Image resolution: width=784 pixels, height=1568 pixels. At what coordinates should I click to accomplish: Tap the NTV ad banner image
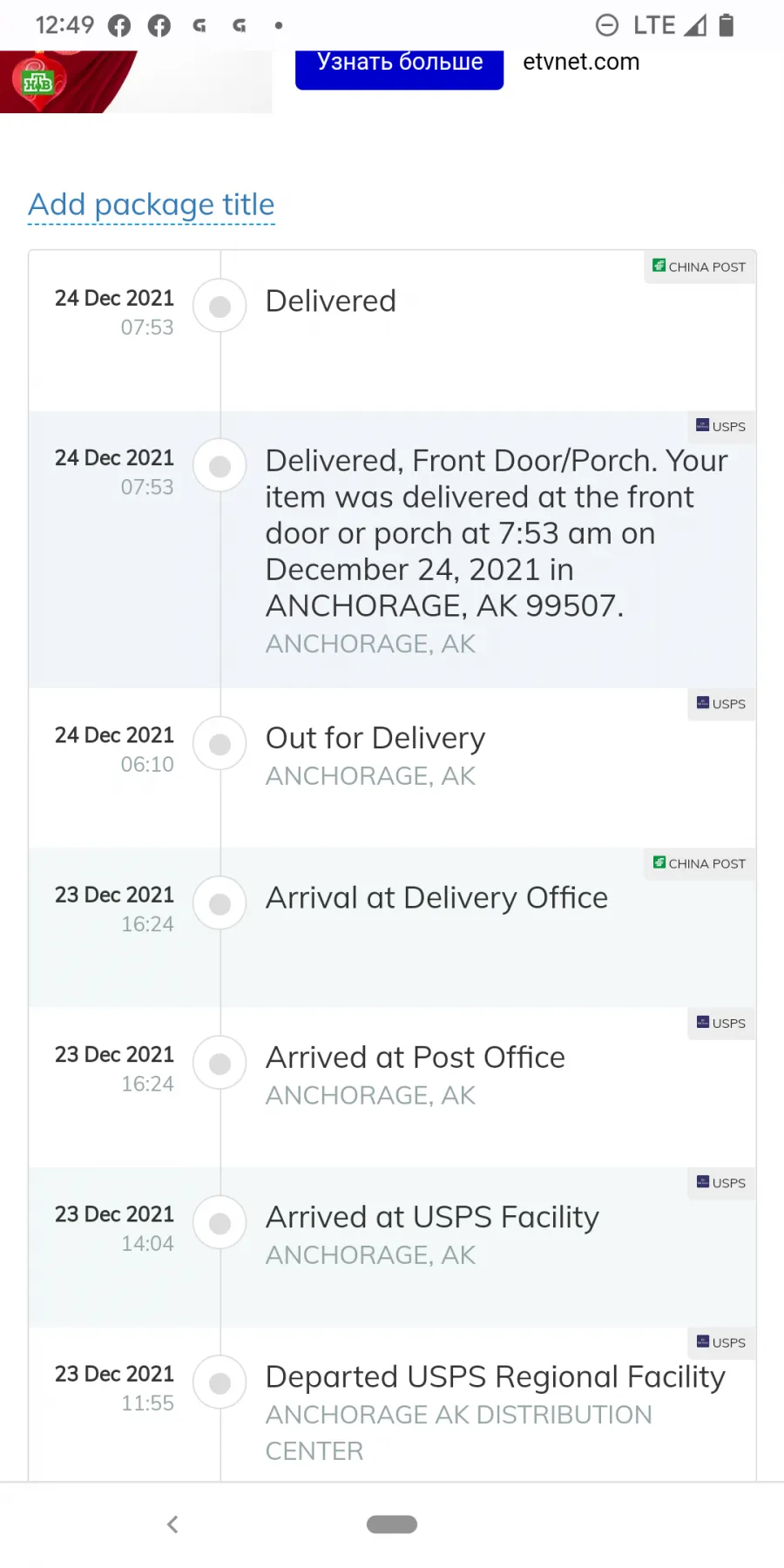[136, 82]
